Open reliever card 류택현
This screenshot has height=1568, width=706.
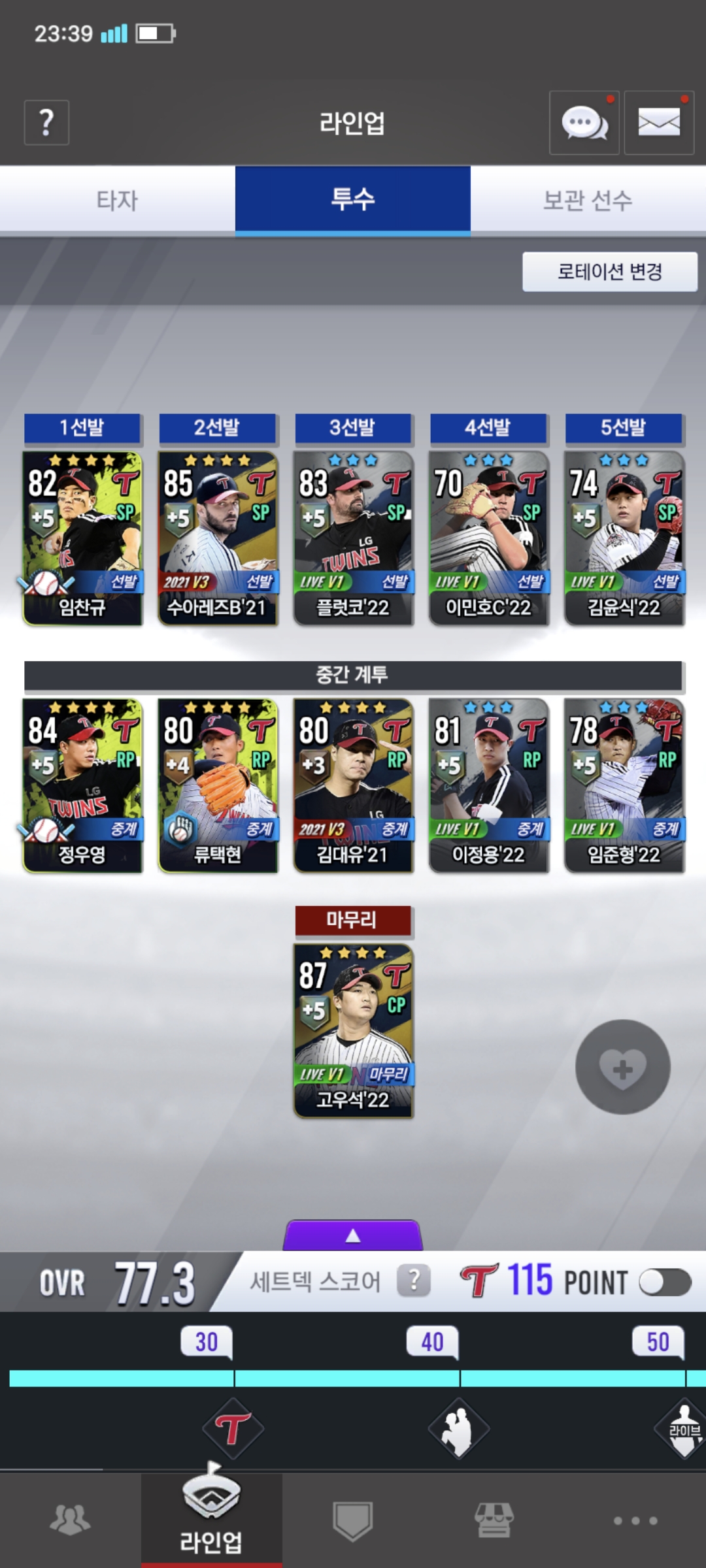[x=218, y=785]
